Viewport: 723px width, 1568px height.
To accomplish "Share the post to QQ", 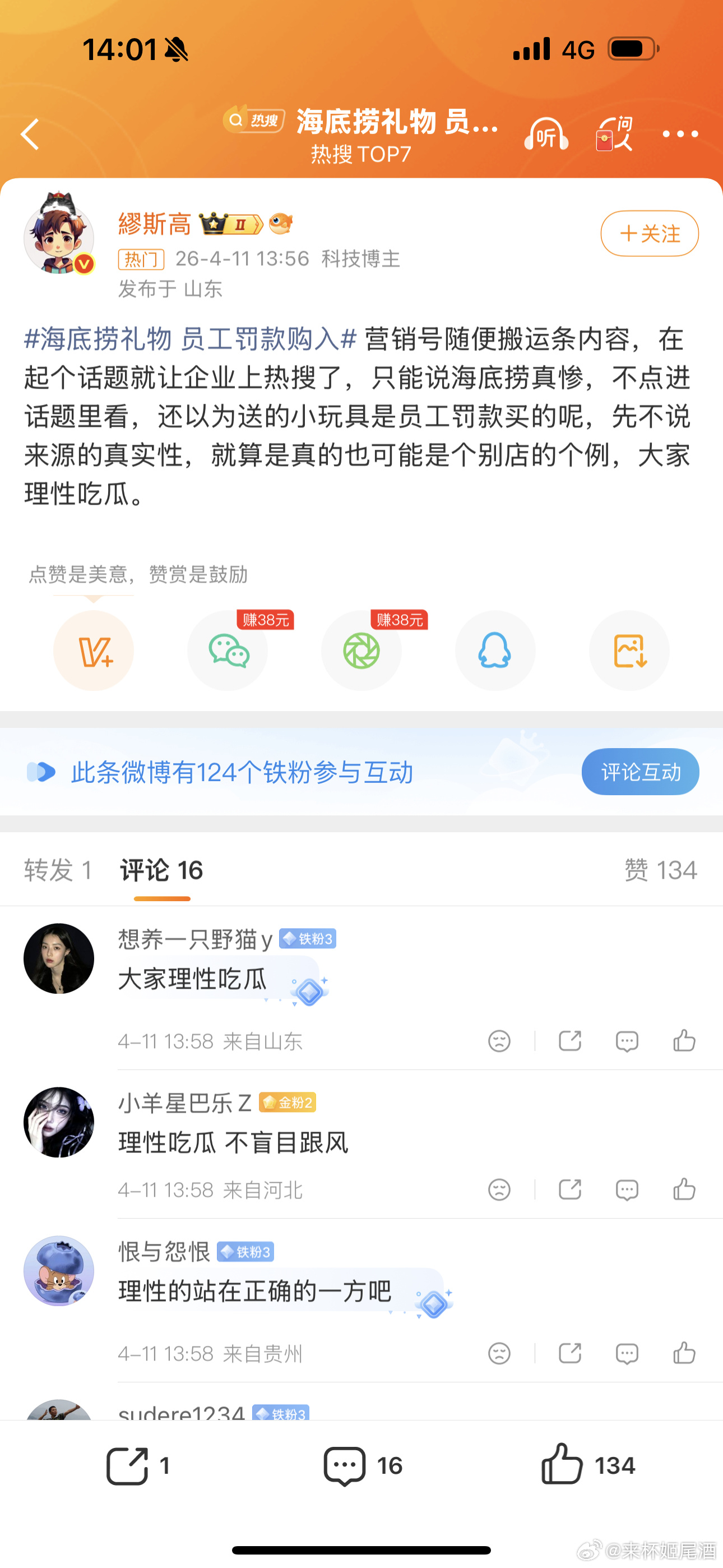I will [495, 651].
